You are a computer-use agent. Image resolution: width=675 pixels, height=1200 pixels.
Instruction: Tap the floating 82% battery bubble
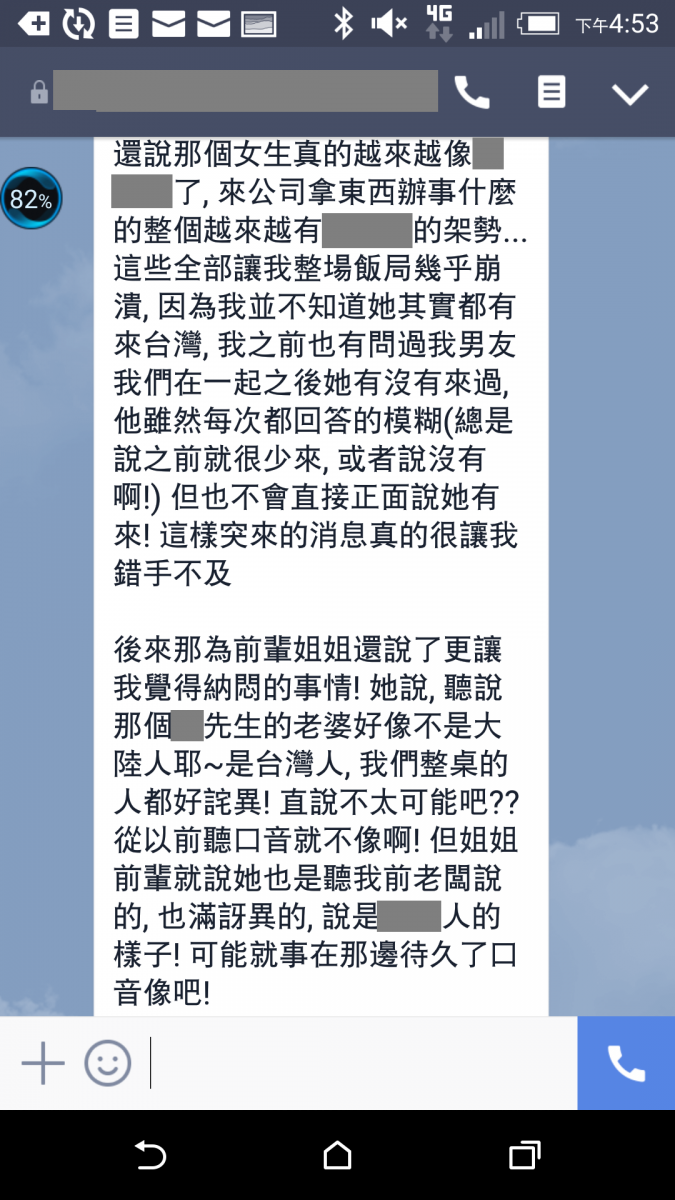(31, 199)
